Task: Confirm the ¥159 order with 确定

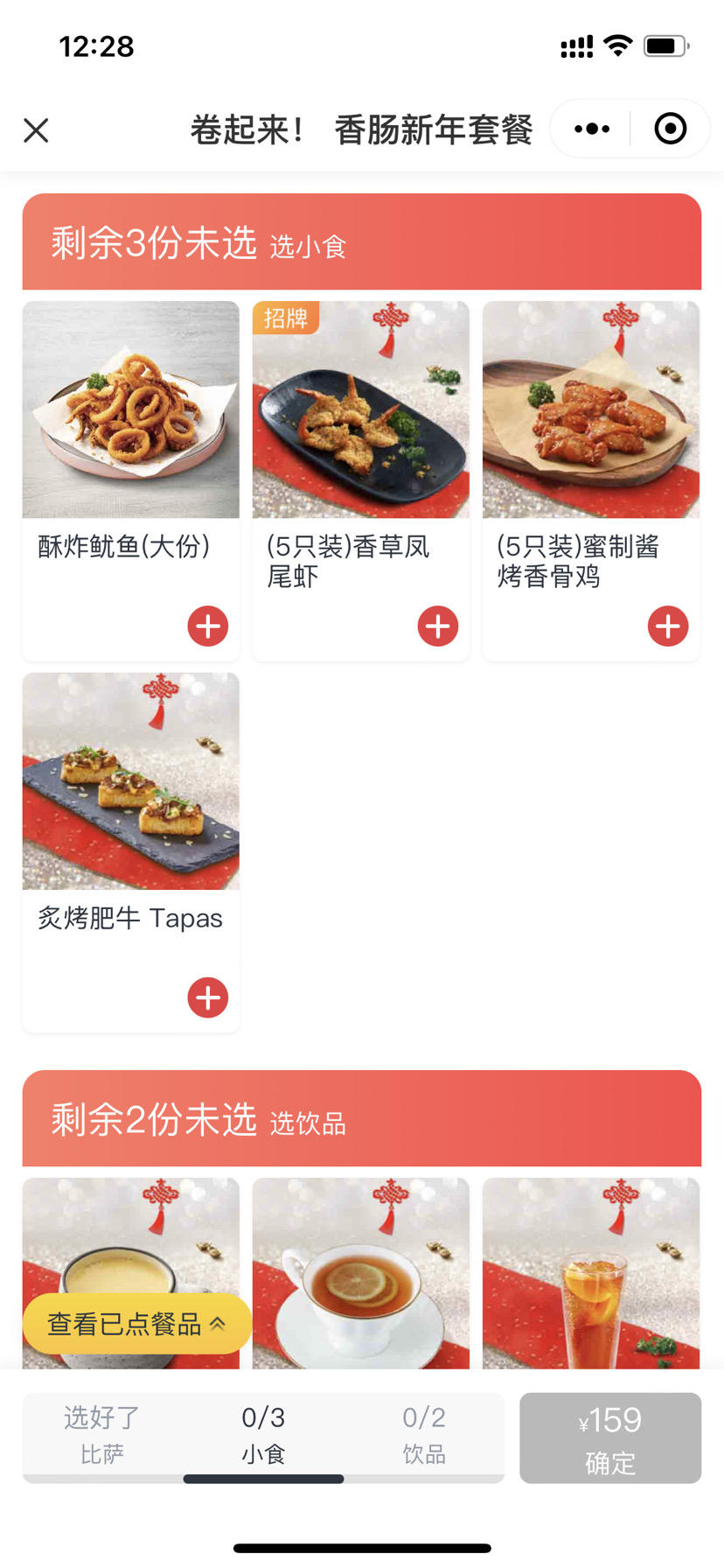Action: 610,1438
